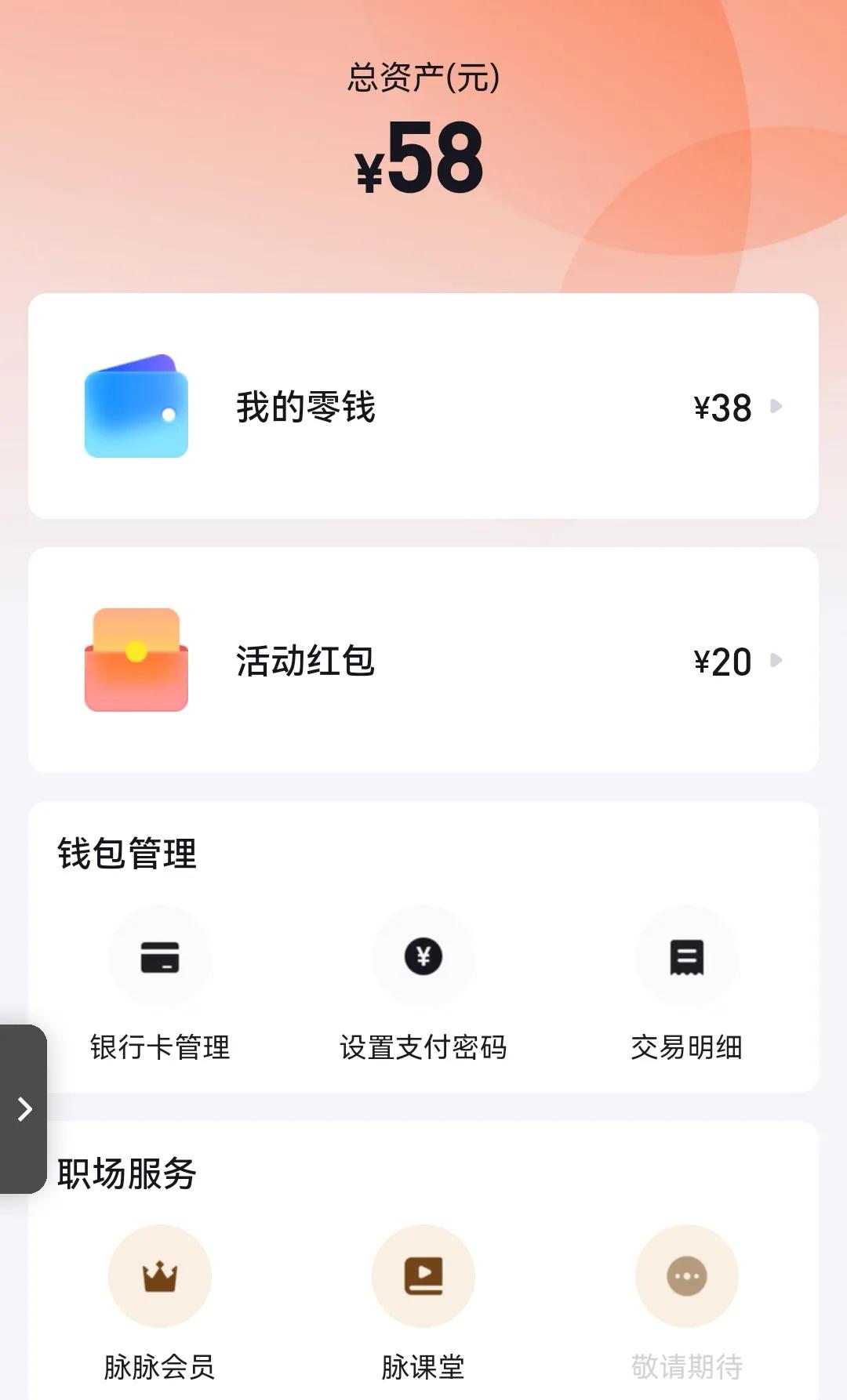Select the 职场服务 section header

125,1173
